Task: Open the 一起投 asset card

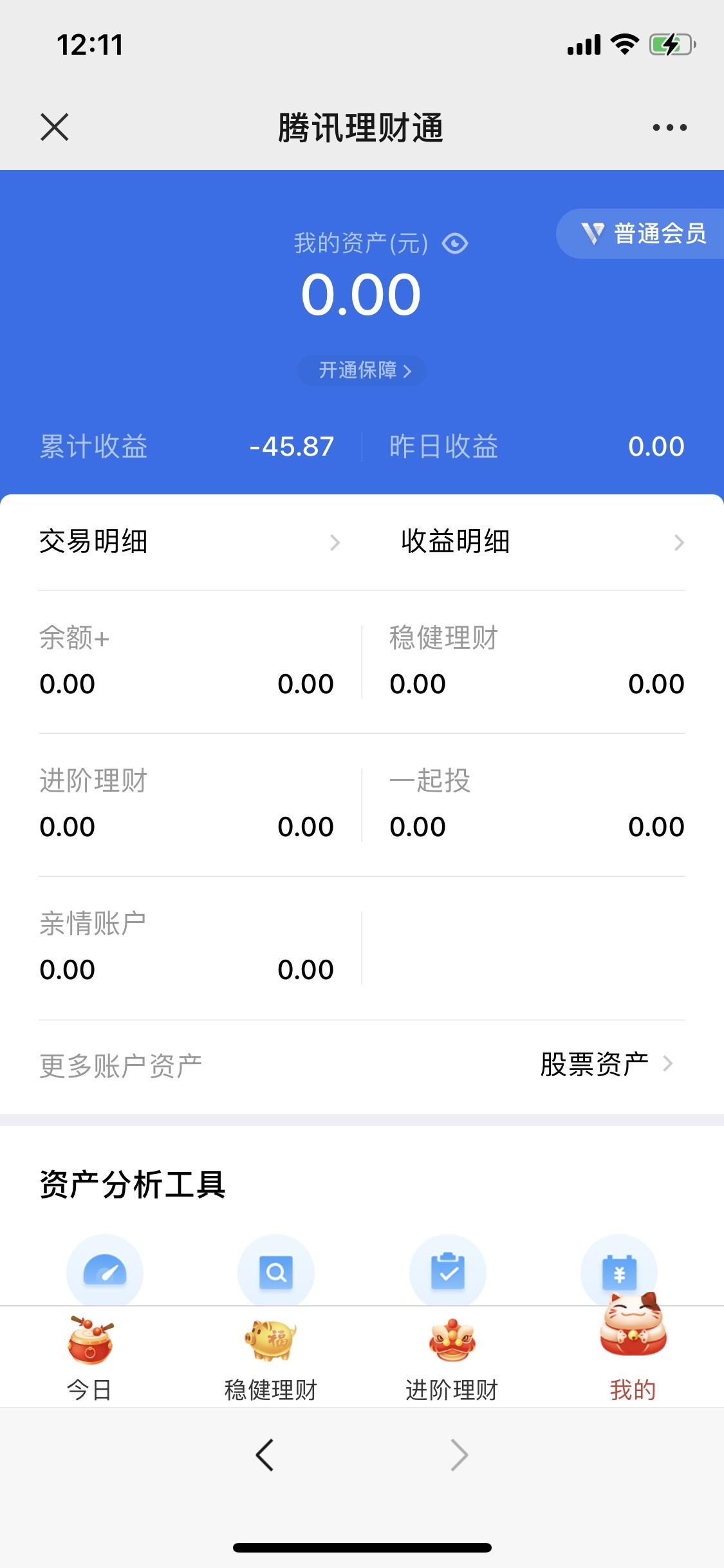Action: click(537, 805)
